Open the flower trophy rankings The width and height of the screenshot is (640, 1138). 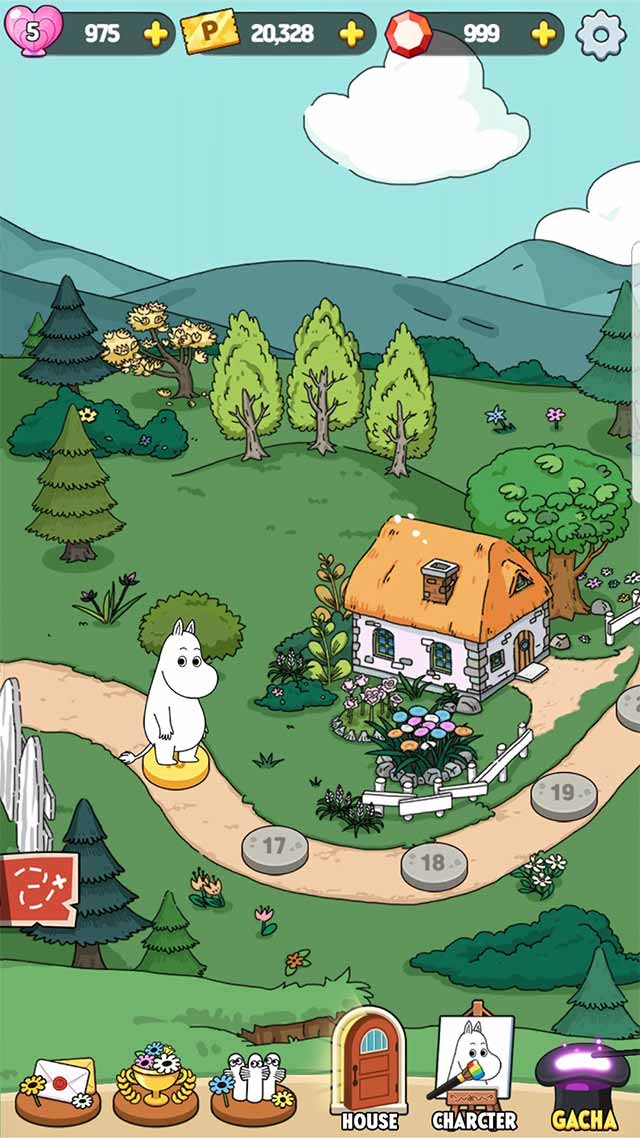pos(155,1085)
